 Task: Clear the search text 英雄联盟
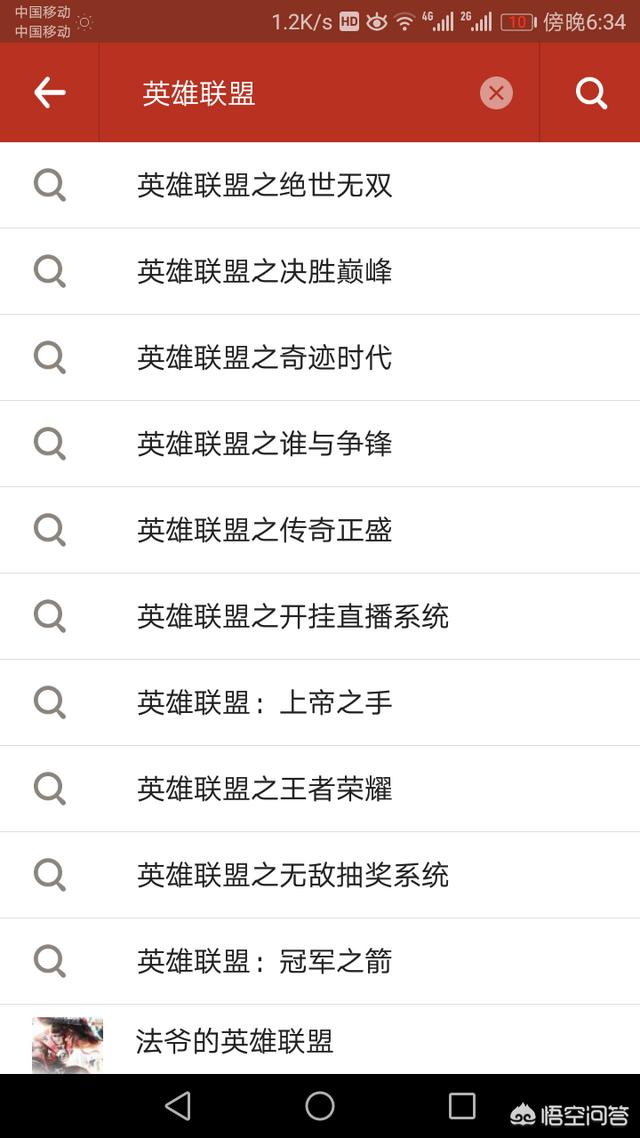coord(496,93)
